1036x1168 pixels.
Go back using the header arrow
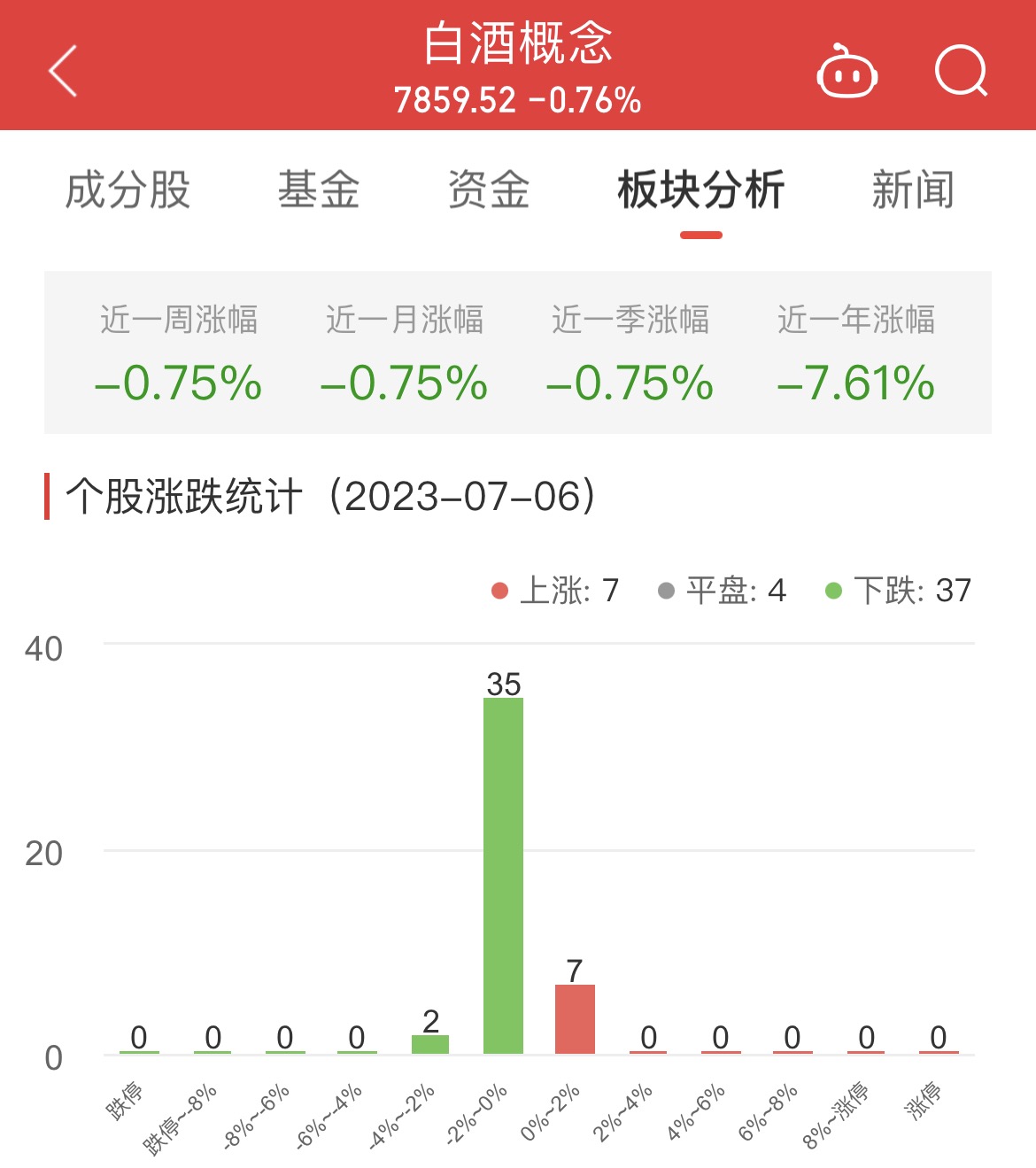pyautogui.click(x=64, y=71)
